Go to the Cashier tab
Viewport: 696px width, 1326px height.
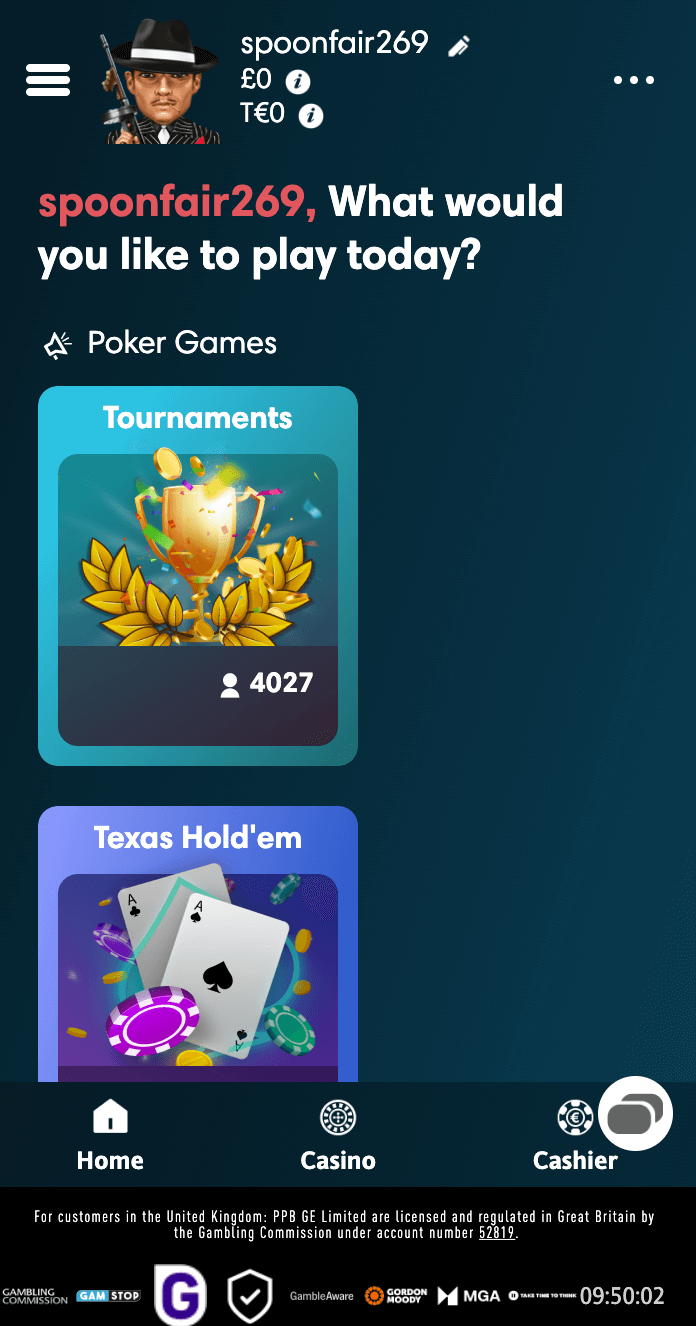(x=575, y=1136)
